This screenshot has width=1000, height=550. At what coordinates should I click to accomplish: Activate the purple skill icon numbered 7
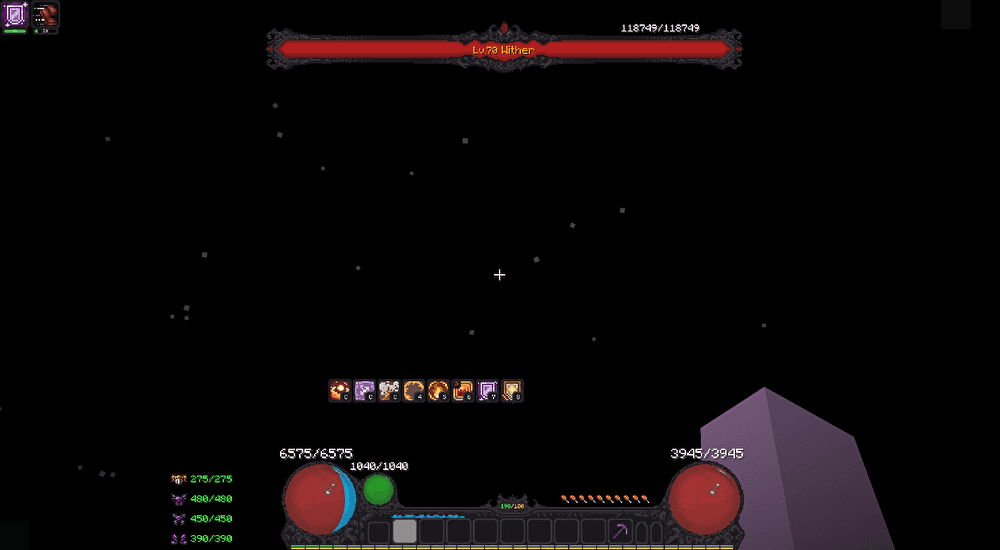coord(487,390)
